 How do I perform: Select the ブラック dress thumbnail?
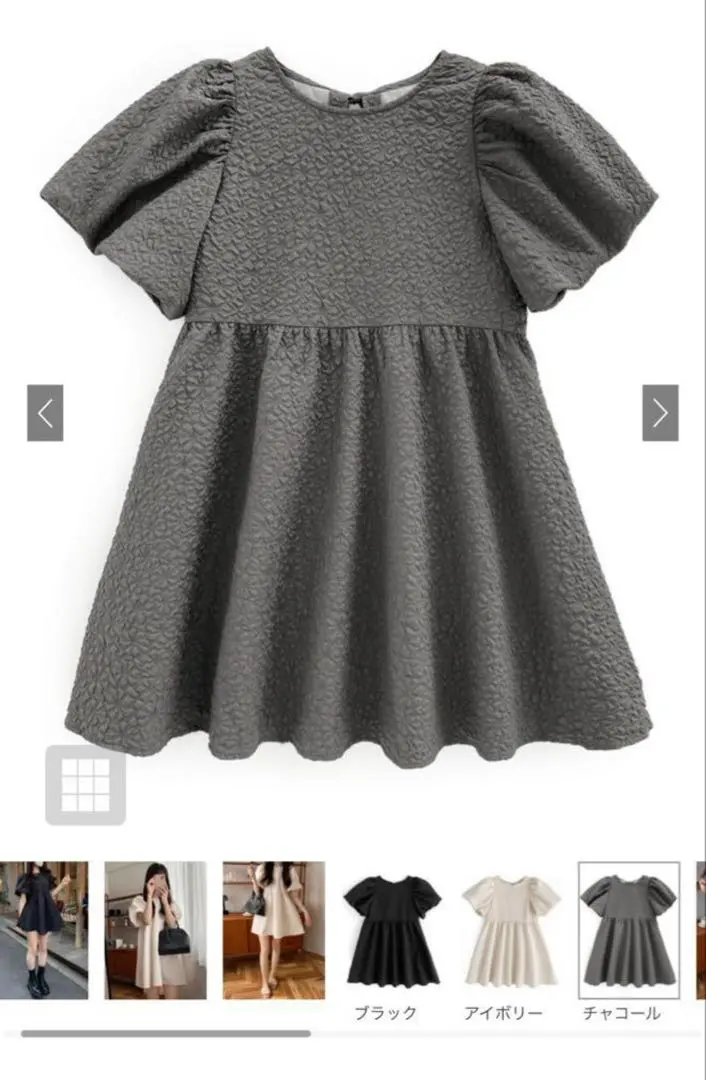[x=392, y=930]
